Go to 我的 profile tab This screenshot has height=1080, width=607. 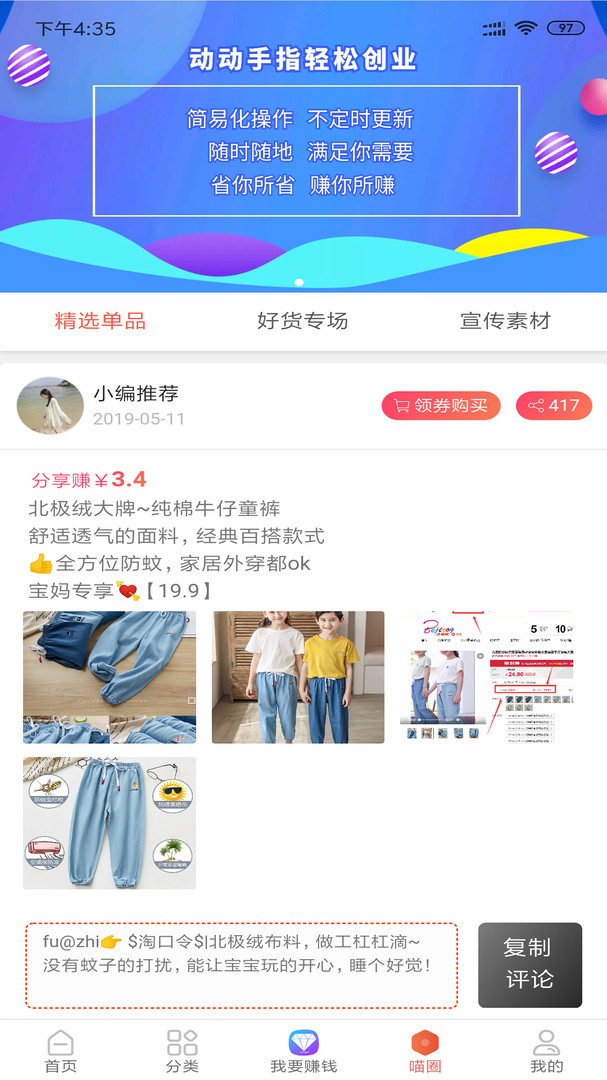546,1051
